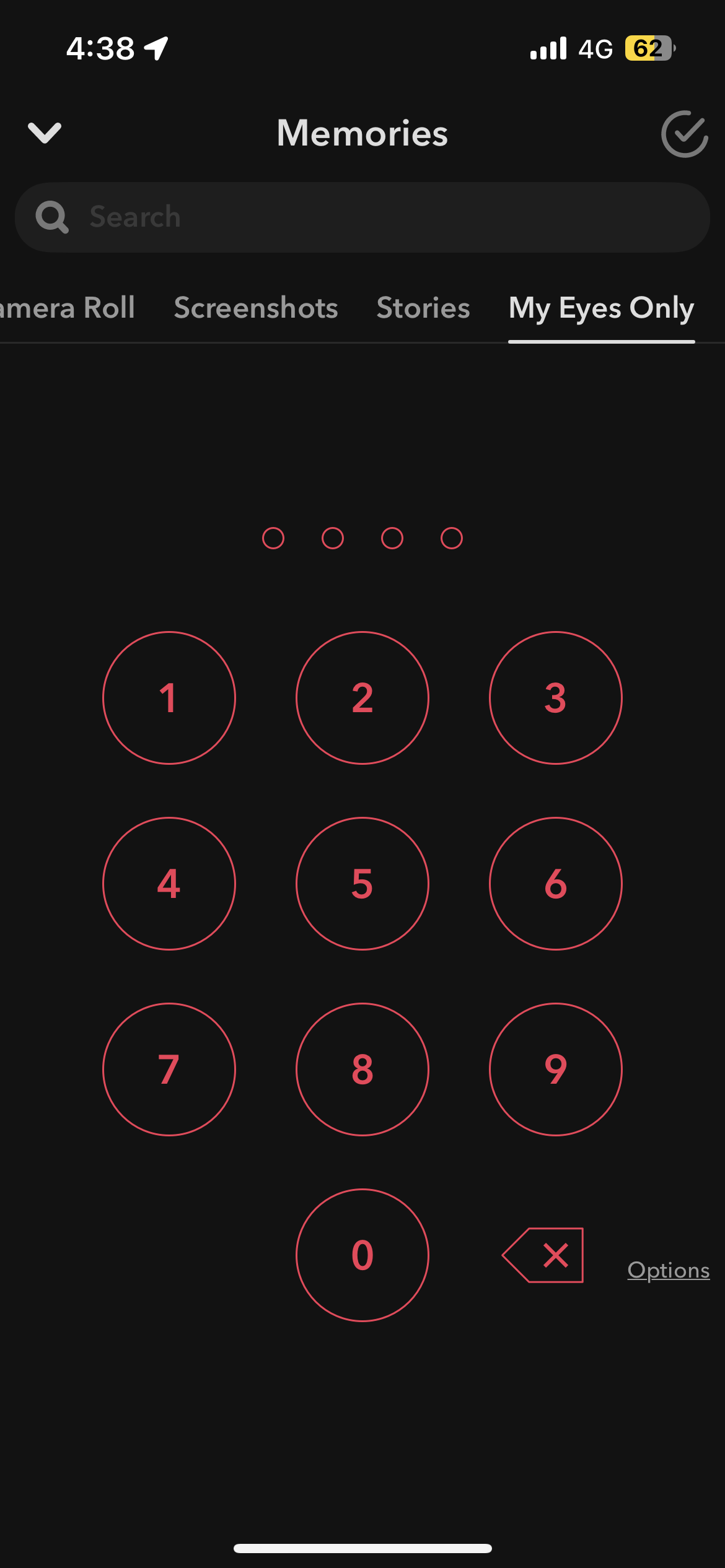Switch to the Screenshots tab
This screenshot has width=725, height=1568.
pos(256,308)
